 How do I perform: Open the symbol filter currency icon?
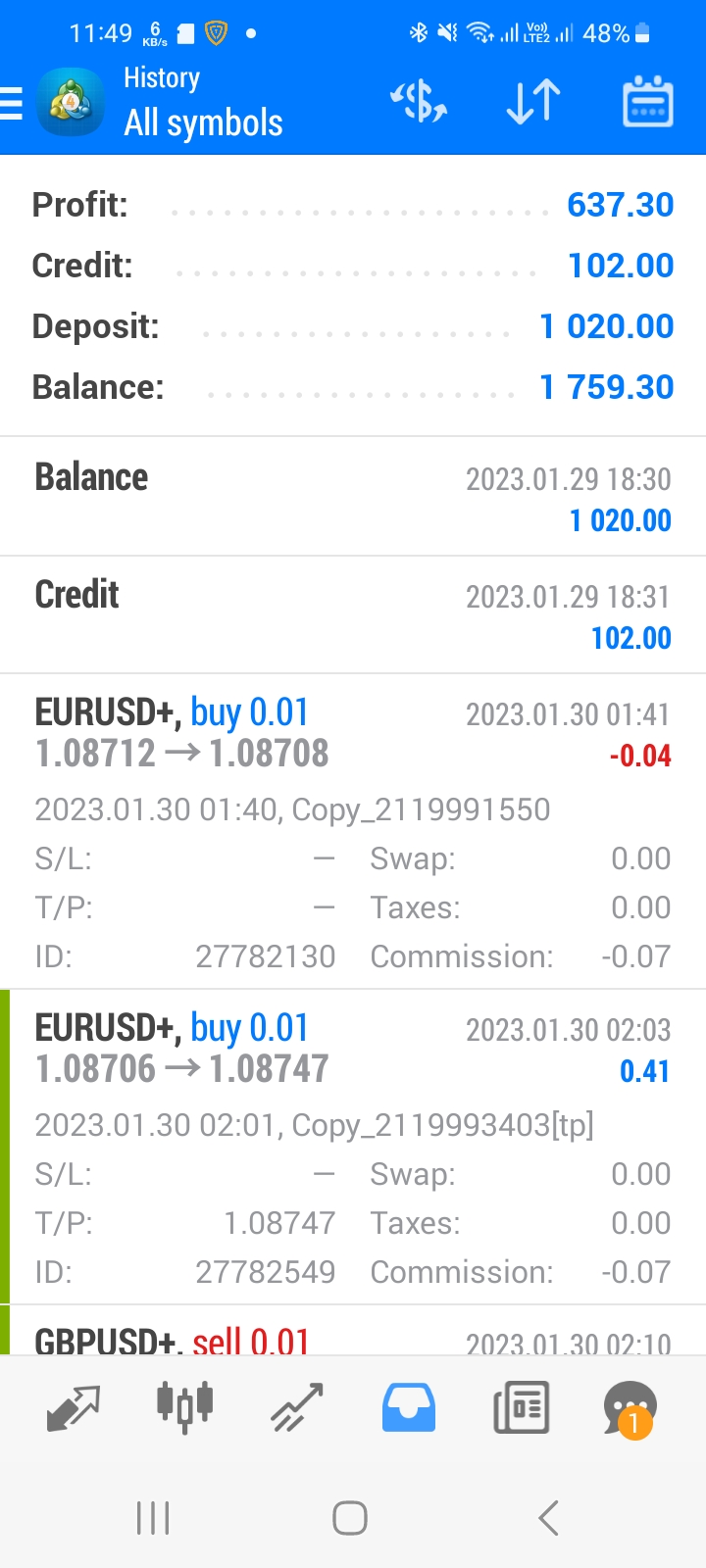(419, 102)
